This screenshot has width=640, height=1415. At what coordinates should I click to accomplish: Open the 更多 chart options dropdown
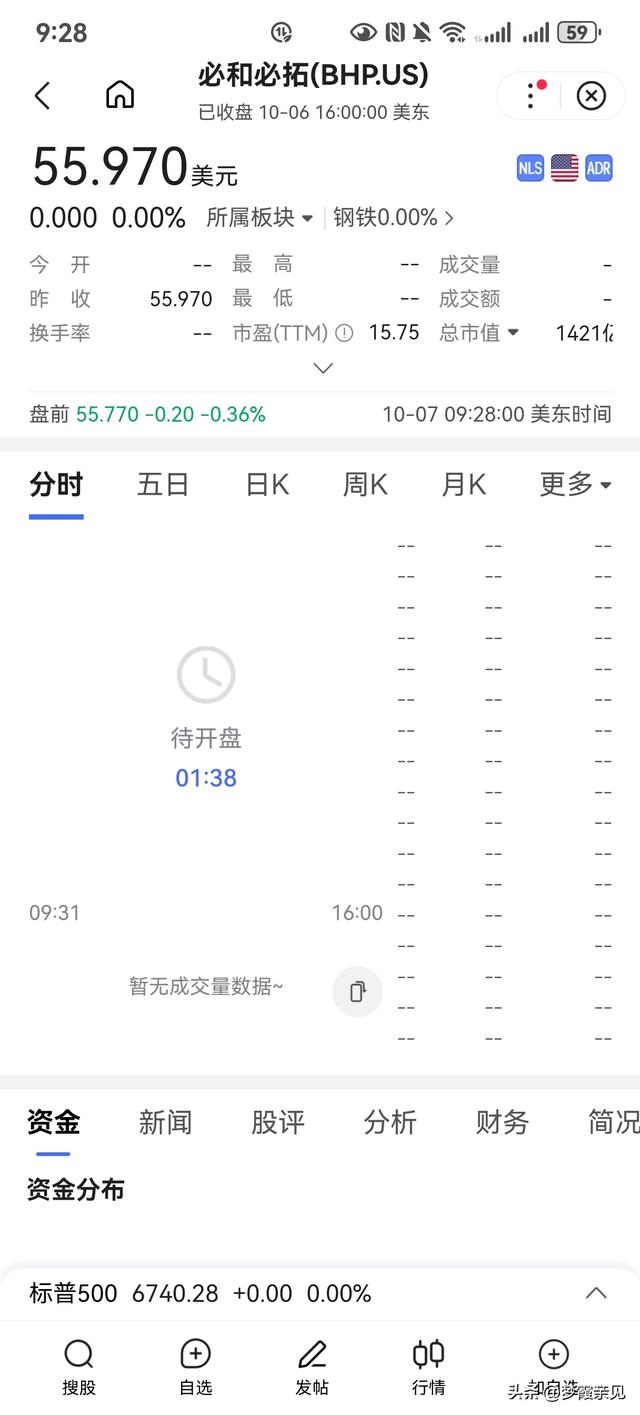coord(575,485)
